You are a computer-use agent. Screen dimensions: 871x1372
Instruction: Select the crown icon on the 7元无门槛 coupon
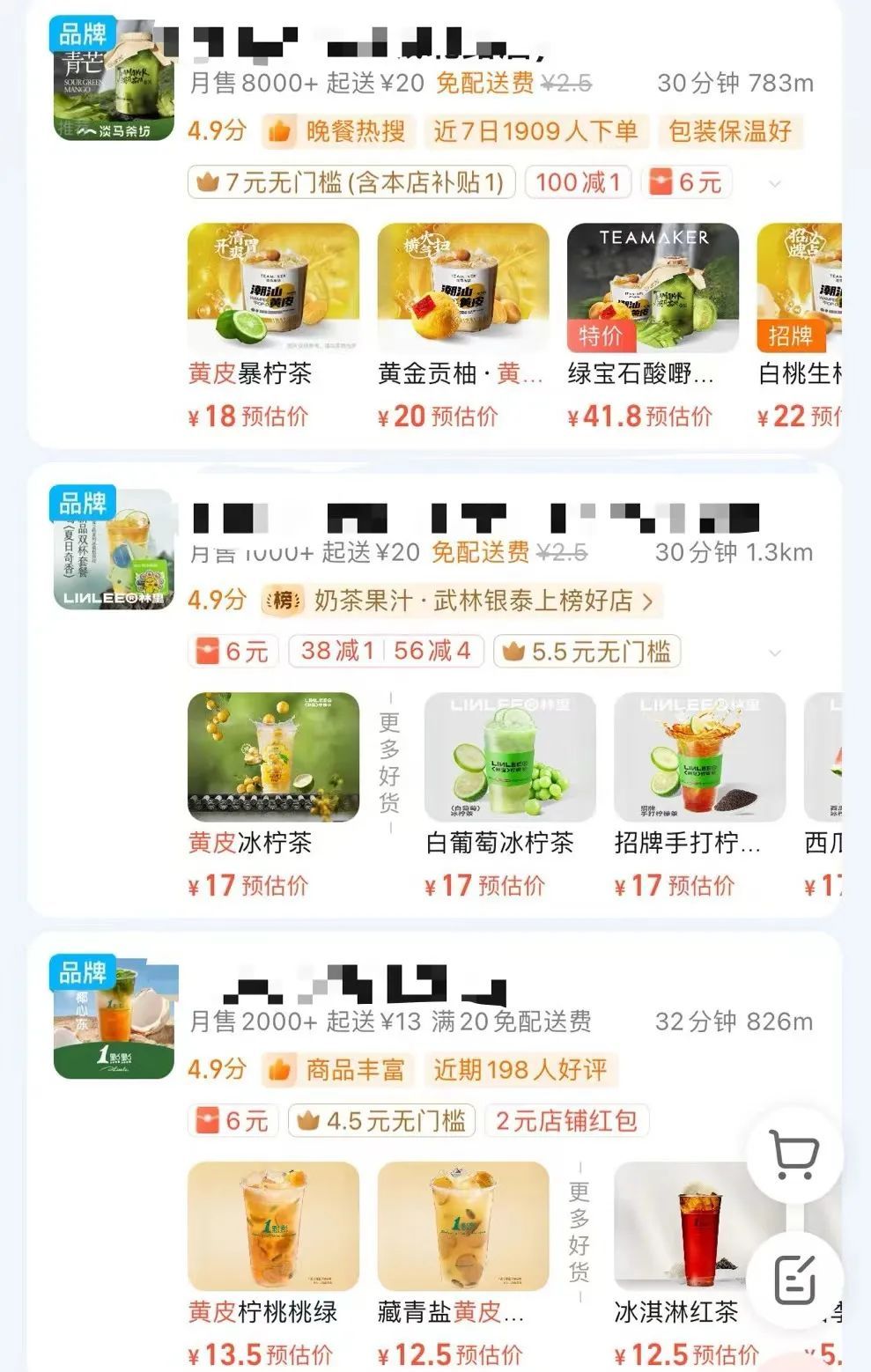coord(209,182)
